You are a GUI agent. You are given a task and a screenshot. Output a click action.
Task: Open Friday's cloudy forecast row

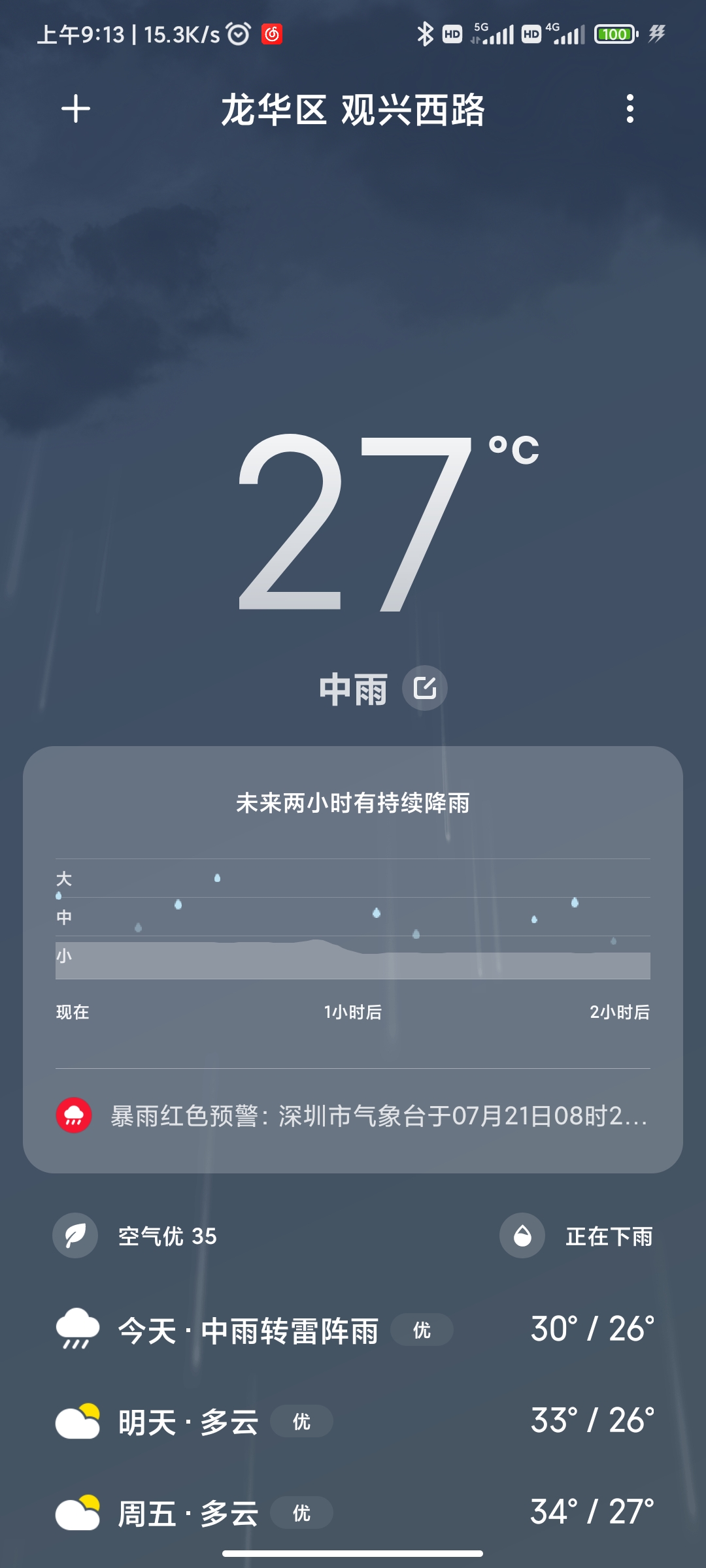pyautogui.click(x=353, y=1513)
